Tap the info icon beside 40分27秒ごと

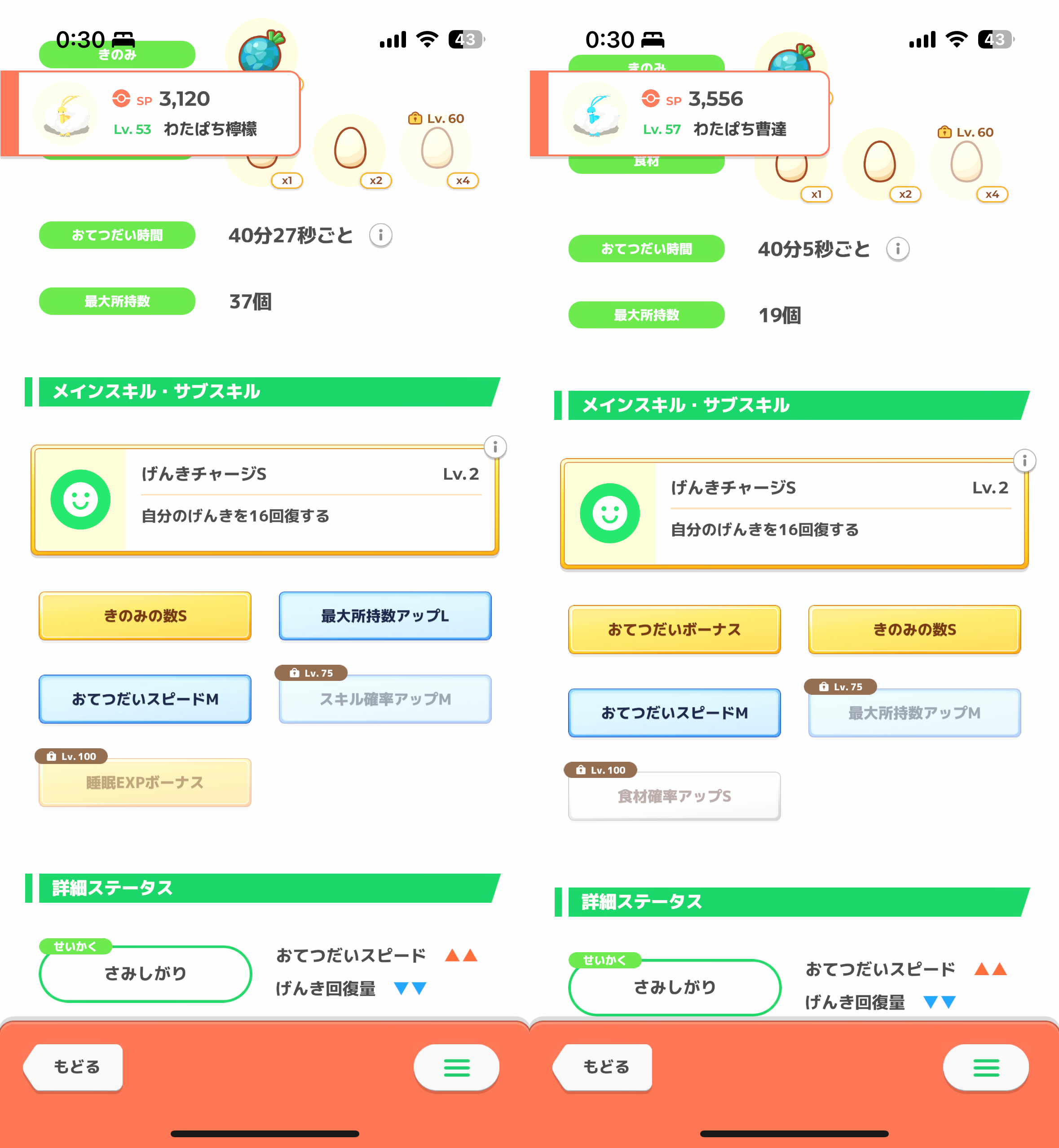pyautogui.click(x=380, y=235)
